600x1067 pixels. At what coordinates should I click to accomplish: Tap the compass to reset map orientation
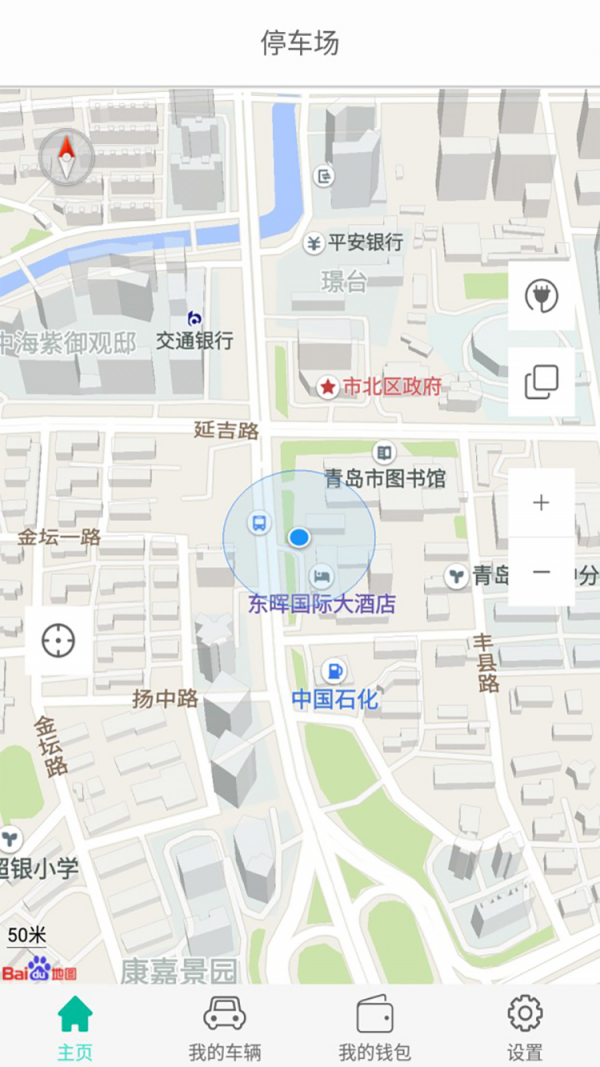pyautogui.click(x=67, y=158)
